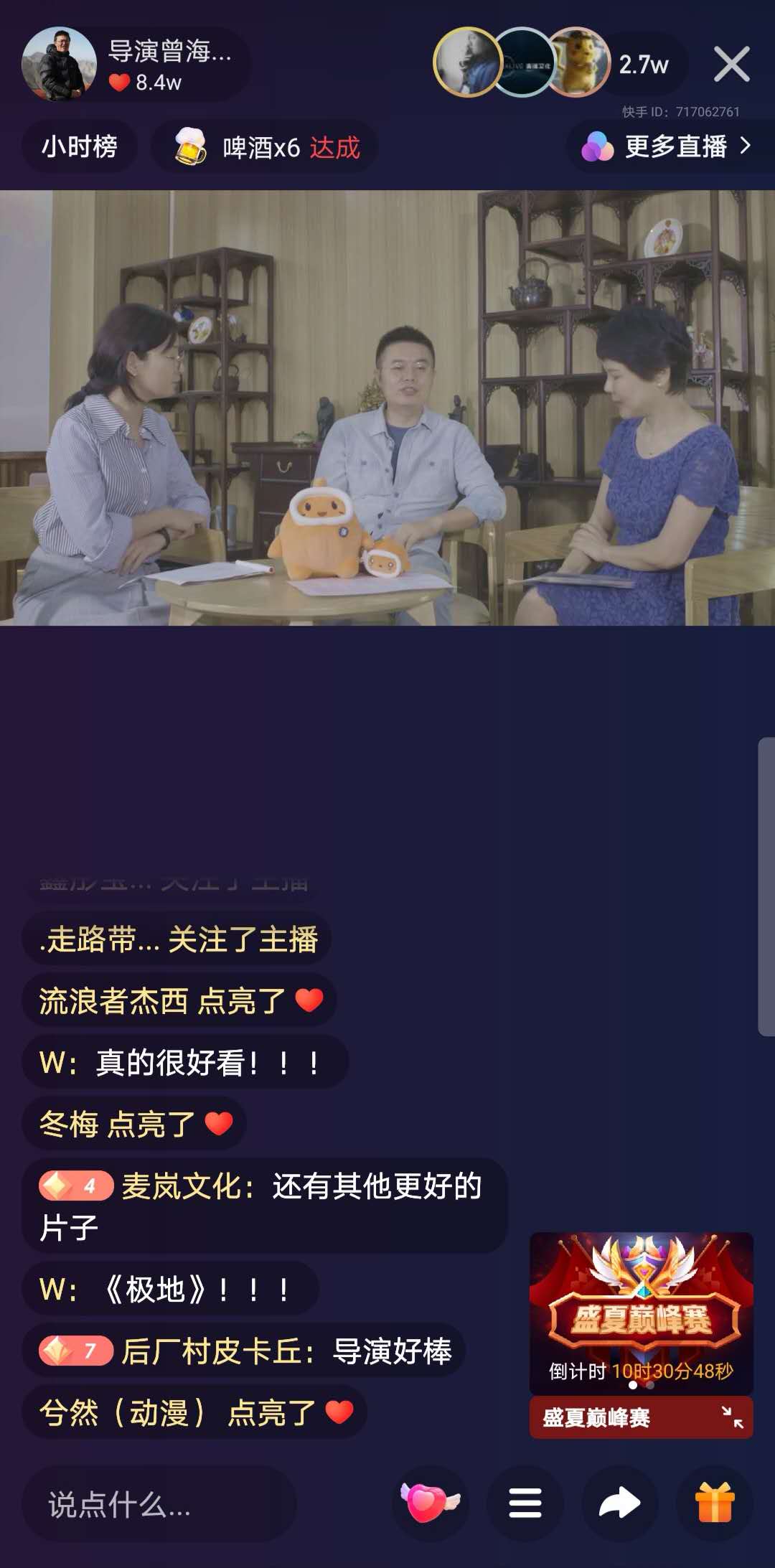Screen dimensions: 775x1568
Task: Open 麦岚文化 comment in chat
Action: [x=263, y=1206]
